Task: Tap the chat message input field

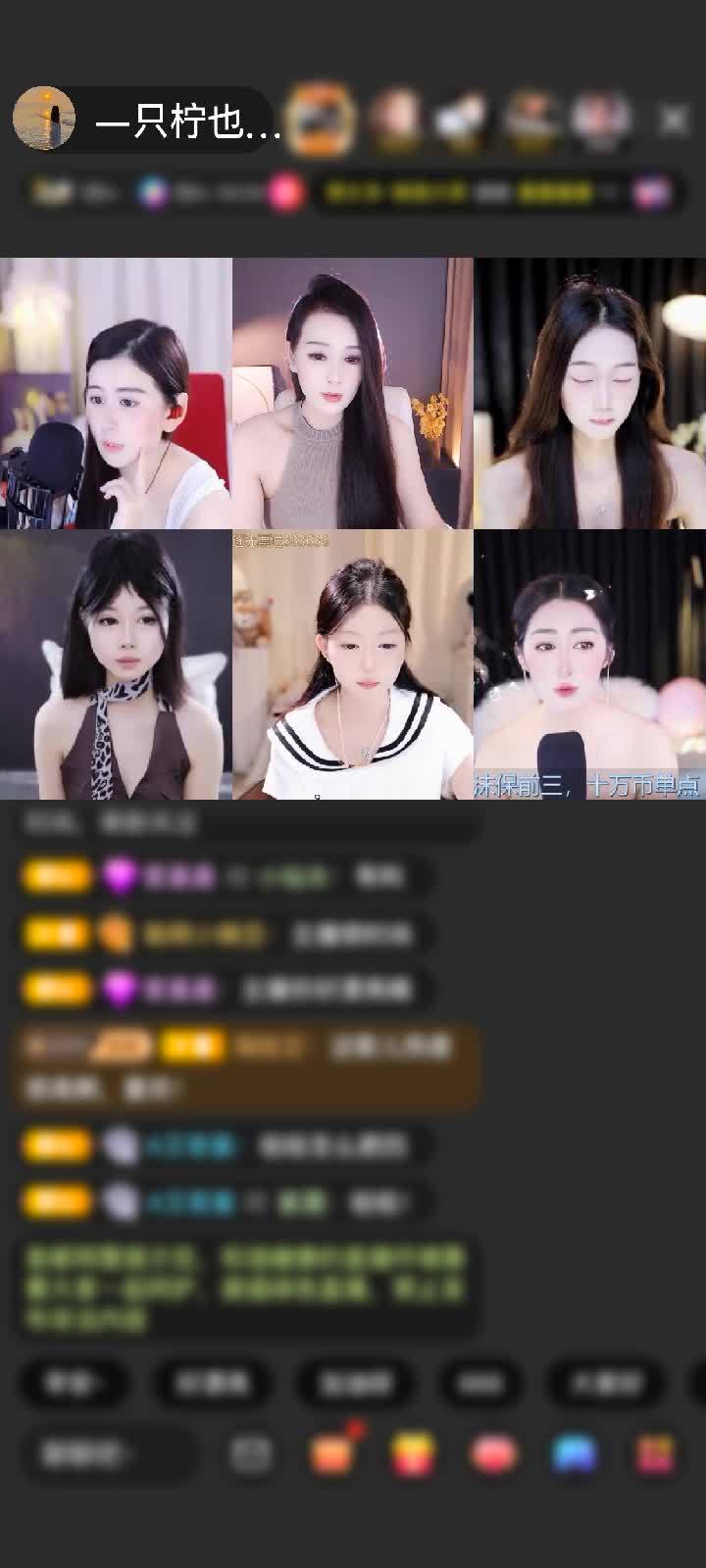Action: 108,1454
